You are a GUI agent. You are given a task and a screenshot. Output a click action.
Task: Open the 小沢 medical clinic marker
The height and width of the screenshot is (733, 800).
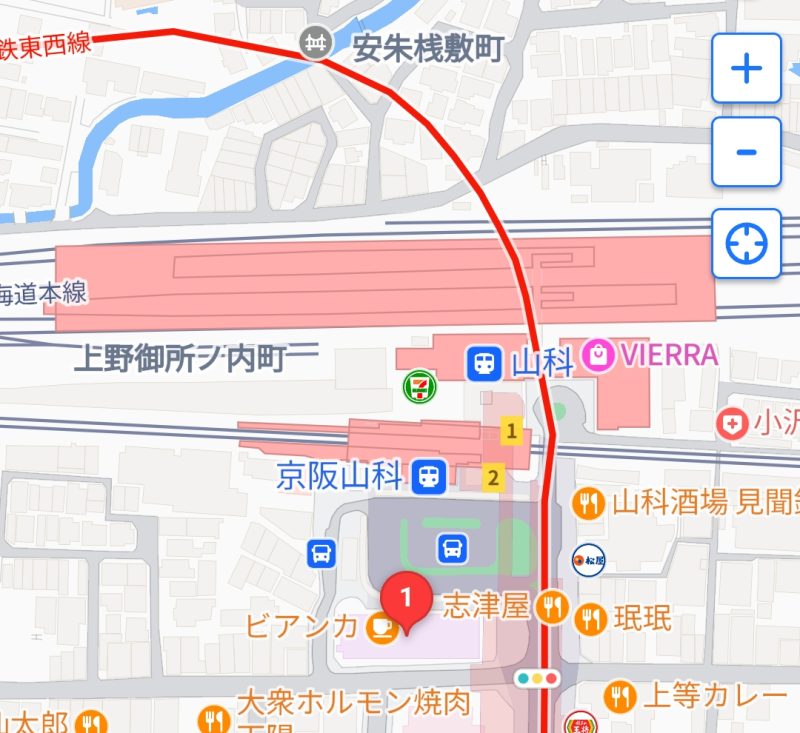(x=734, y=424)
